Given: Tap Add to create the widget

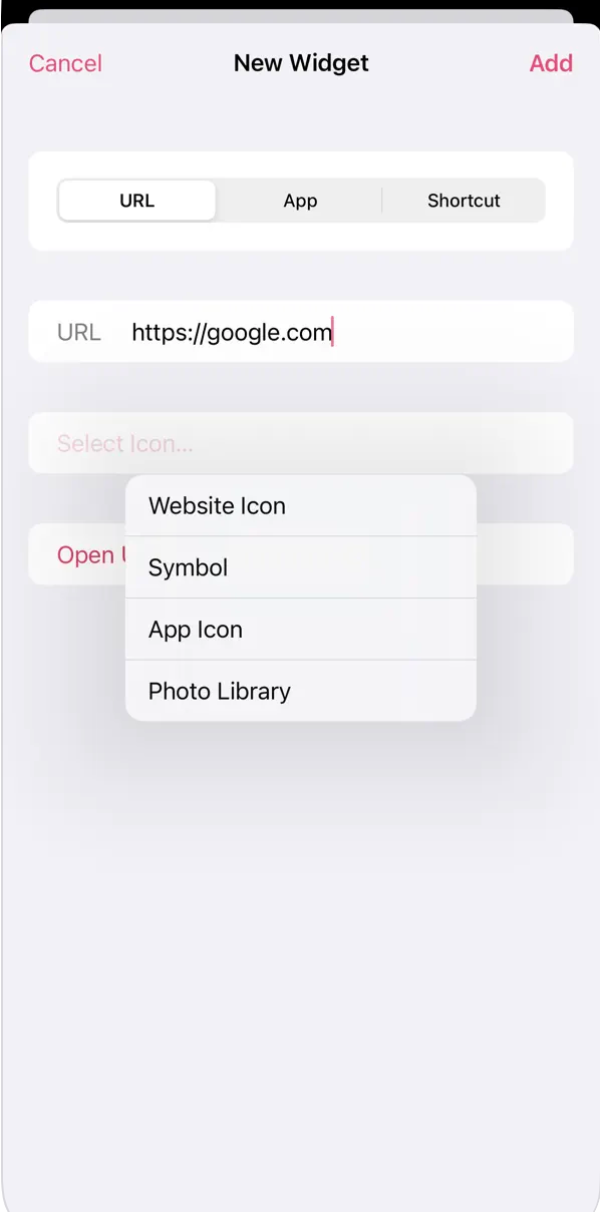Looking at the screenshot, I should (550, 63).
